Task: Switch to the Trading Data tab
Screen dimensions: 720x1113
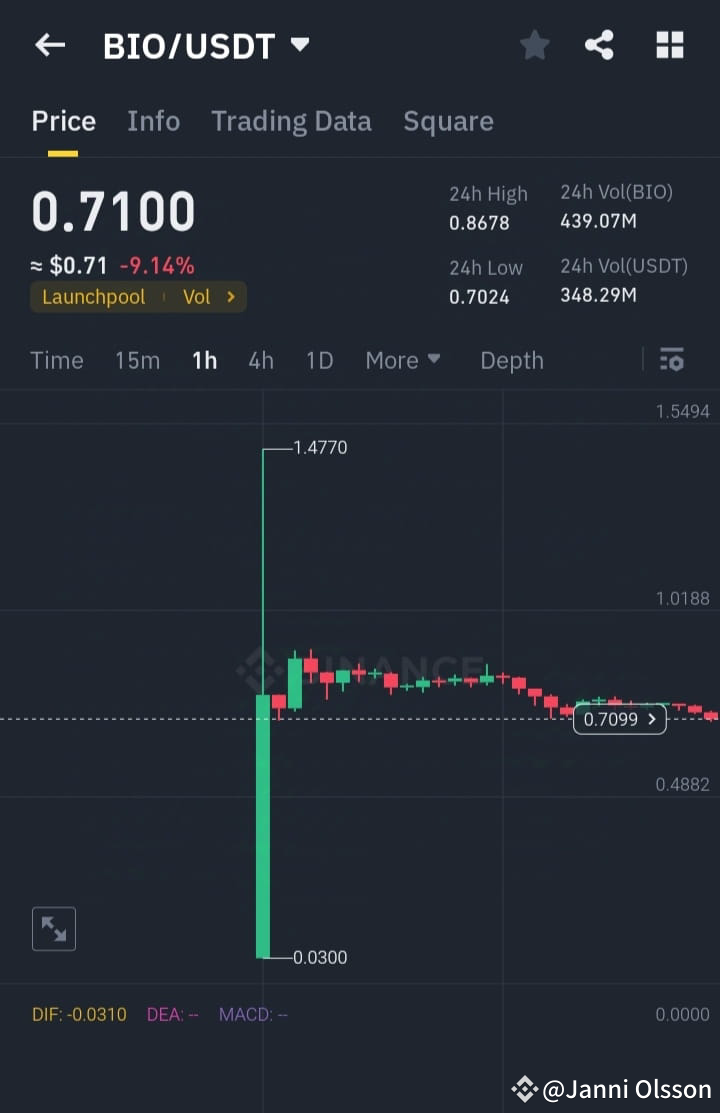Action: pos(291,121)
